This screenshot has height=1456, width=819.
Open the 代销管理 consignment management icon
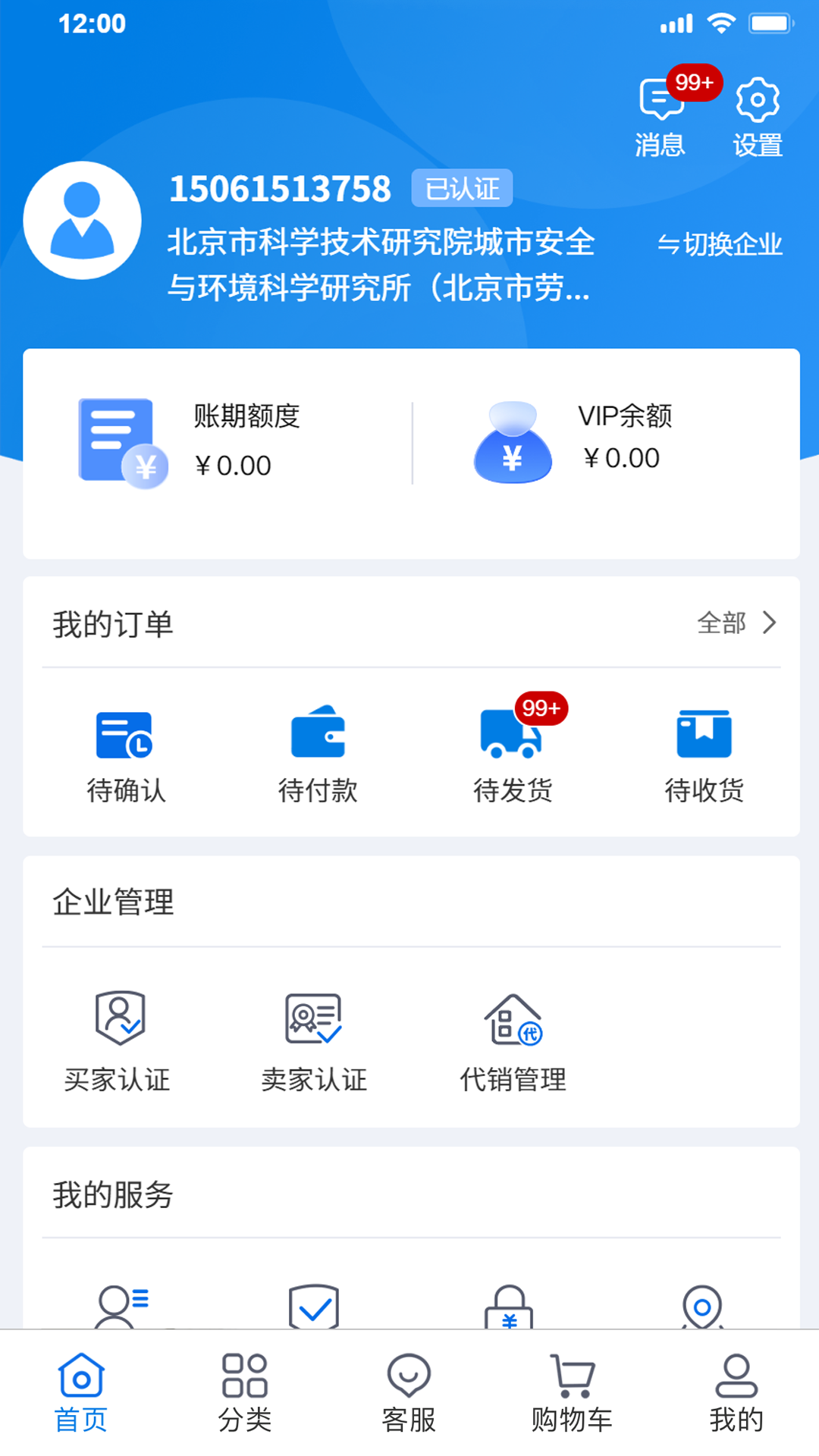point(513,1039)
